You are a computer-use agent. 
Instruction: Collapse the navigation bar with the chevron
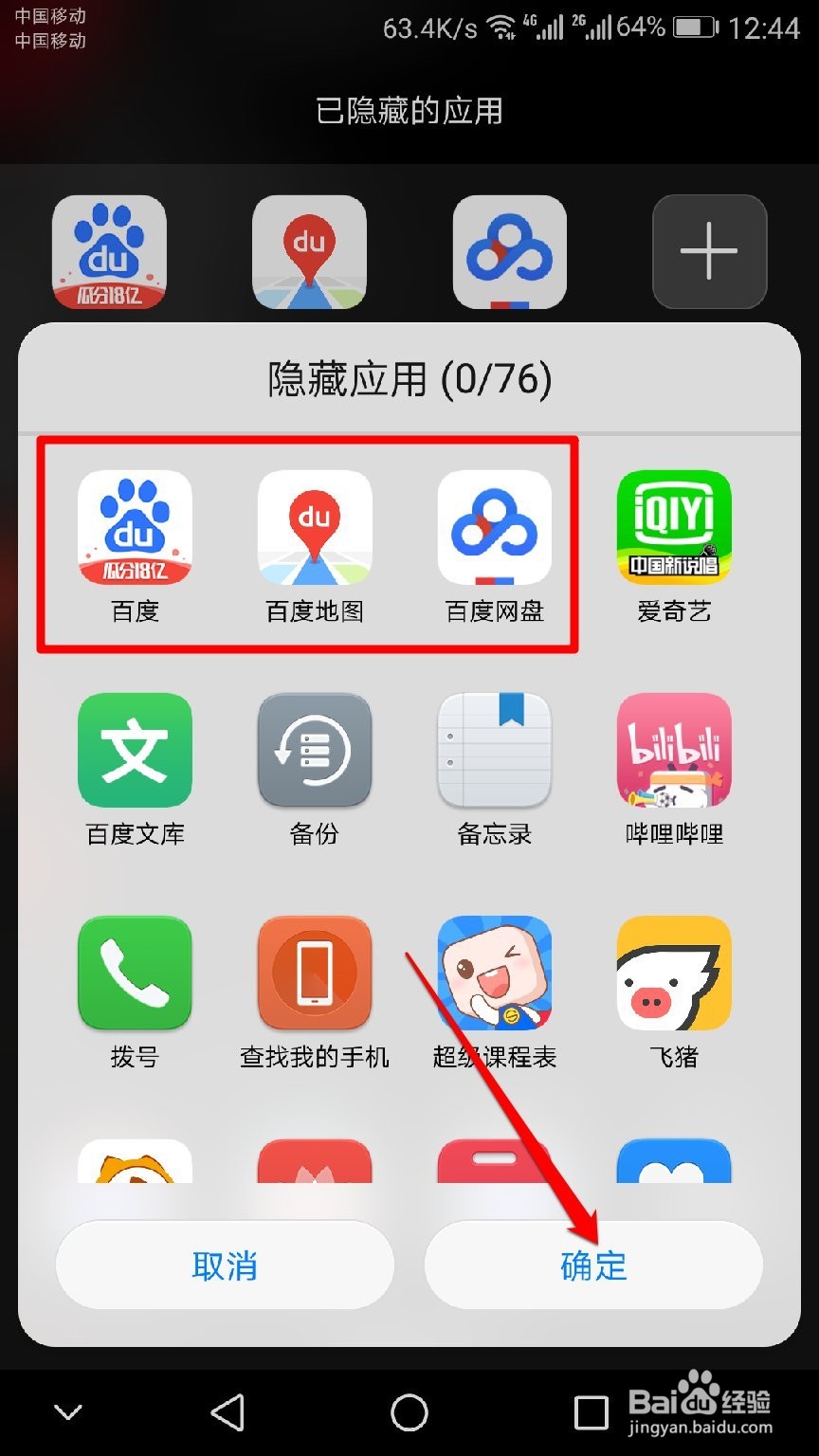pos(67,1411)
